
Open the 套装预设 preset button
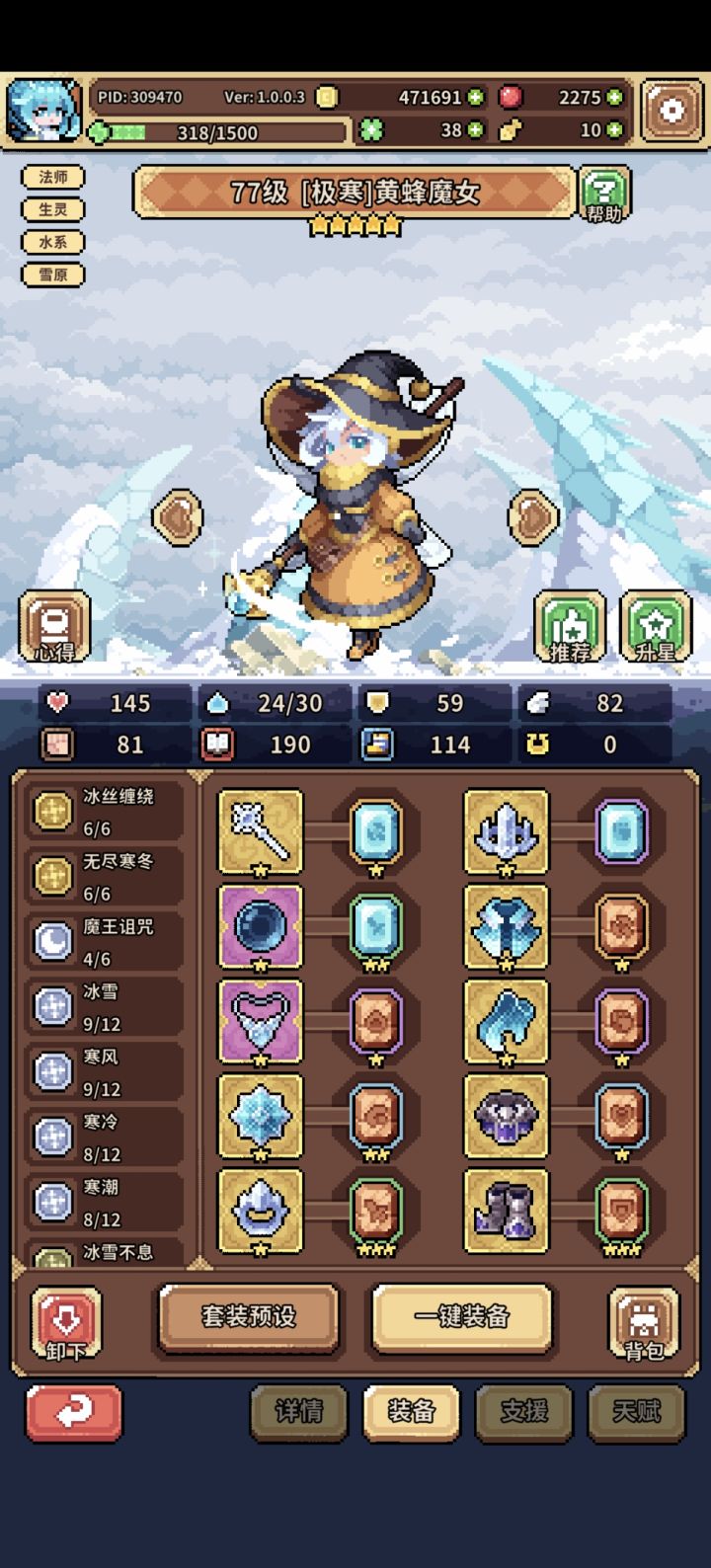point(248,1316)
